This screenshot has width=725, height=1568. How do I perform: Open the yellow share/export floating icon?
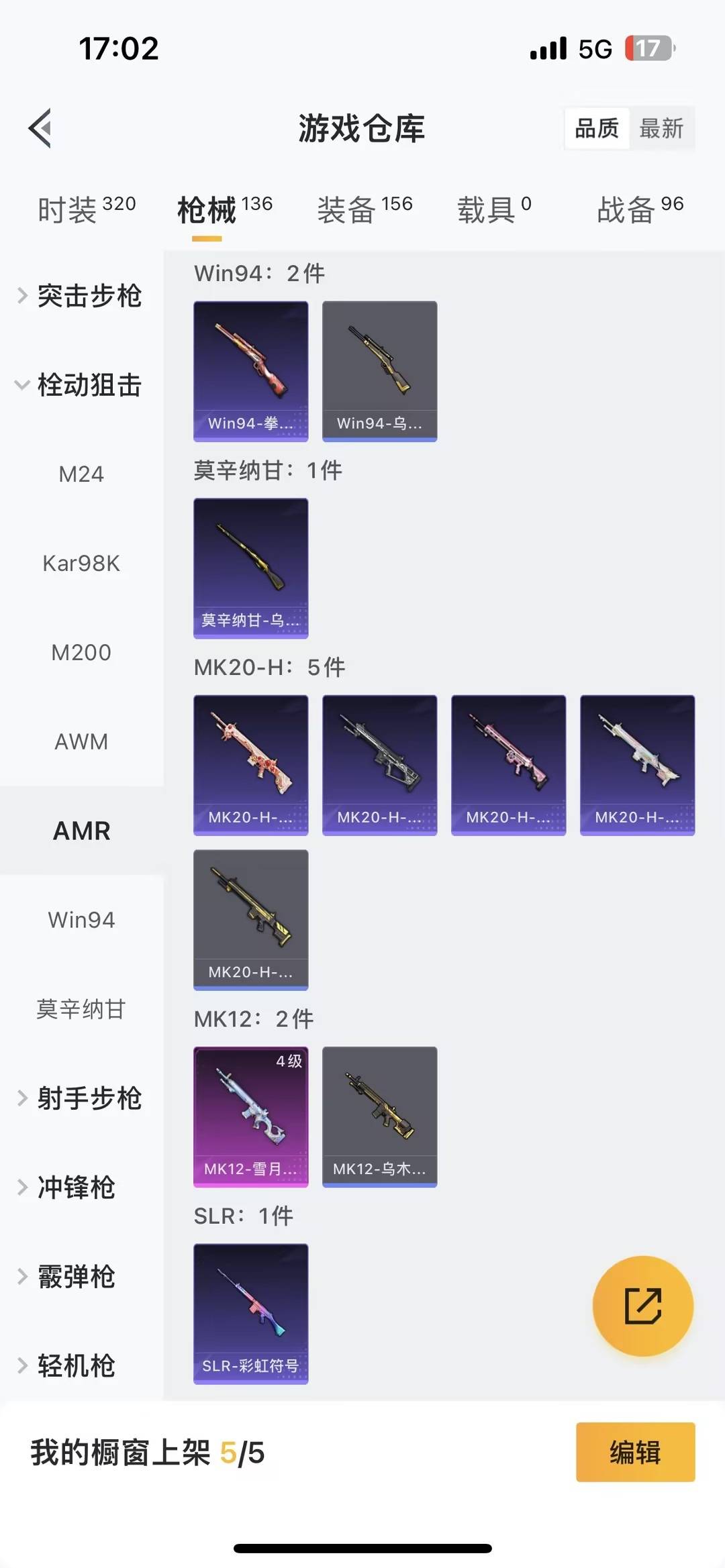point(642,1305)
